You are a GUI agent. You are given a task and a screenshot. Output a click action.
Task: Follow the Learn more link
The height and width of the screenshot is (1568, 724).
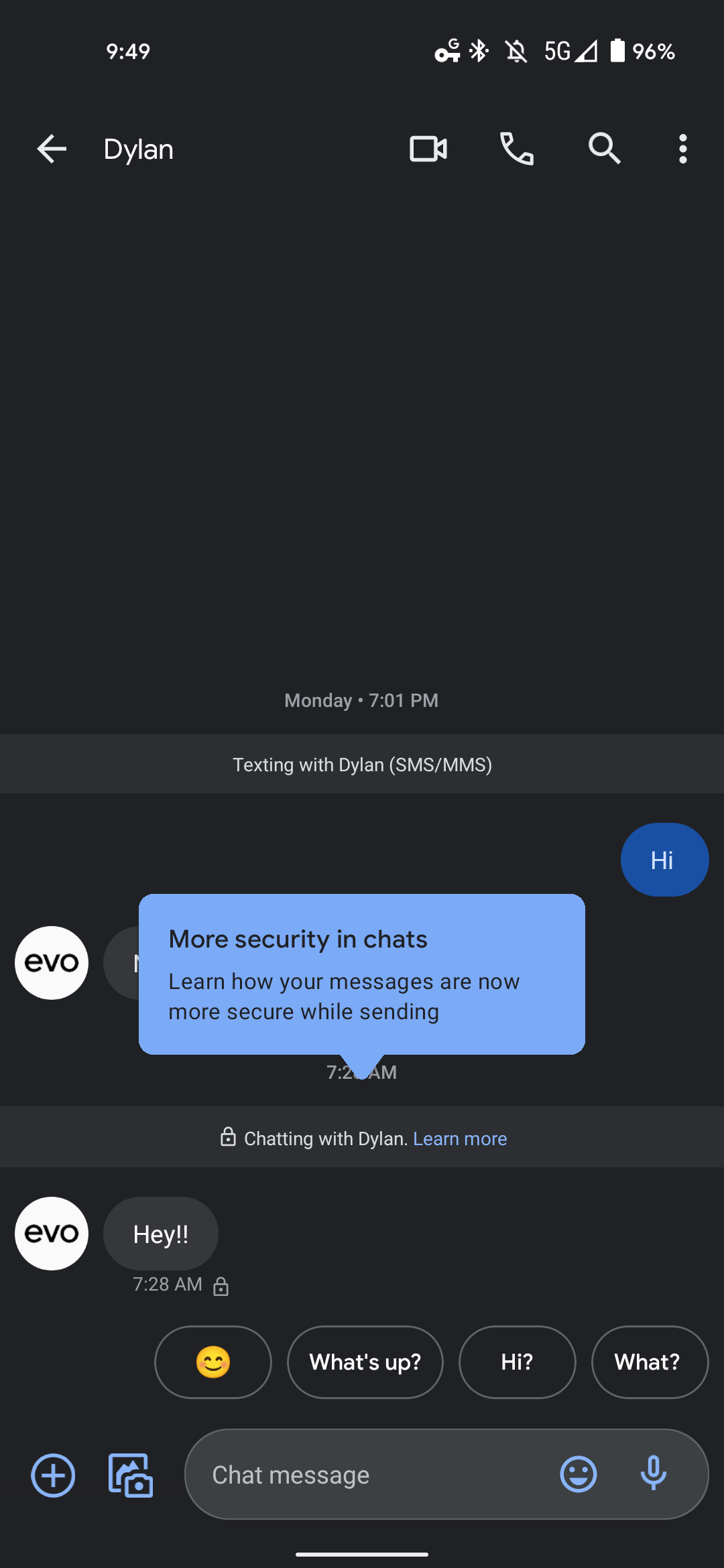coord(460,1138)
